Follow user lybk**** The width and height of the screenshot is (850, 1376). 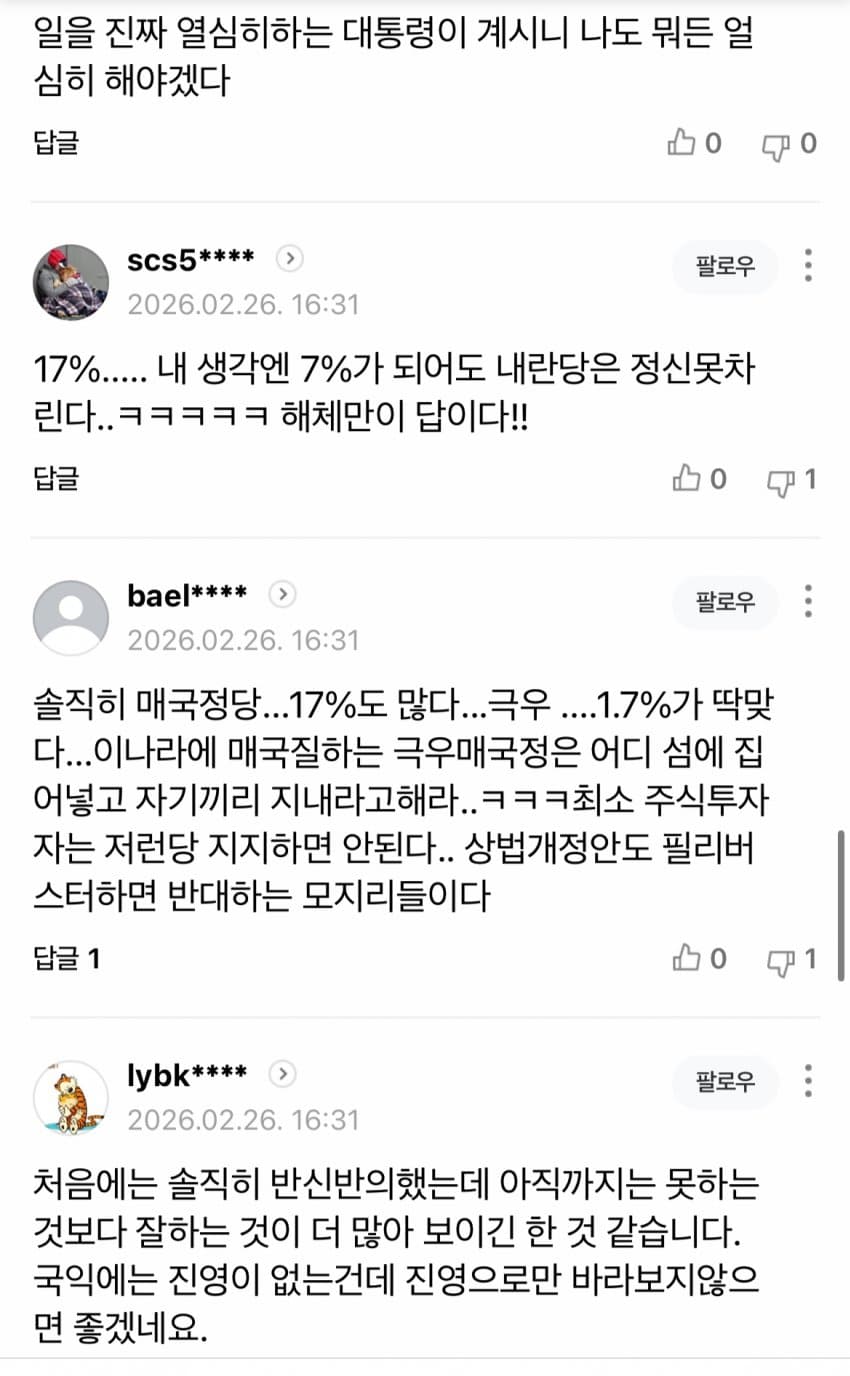click(725, 1082)
